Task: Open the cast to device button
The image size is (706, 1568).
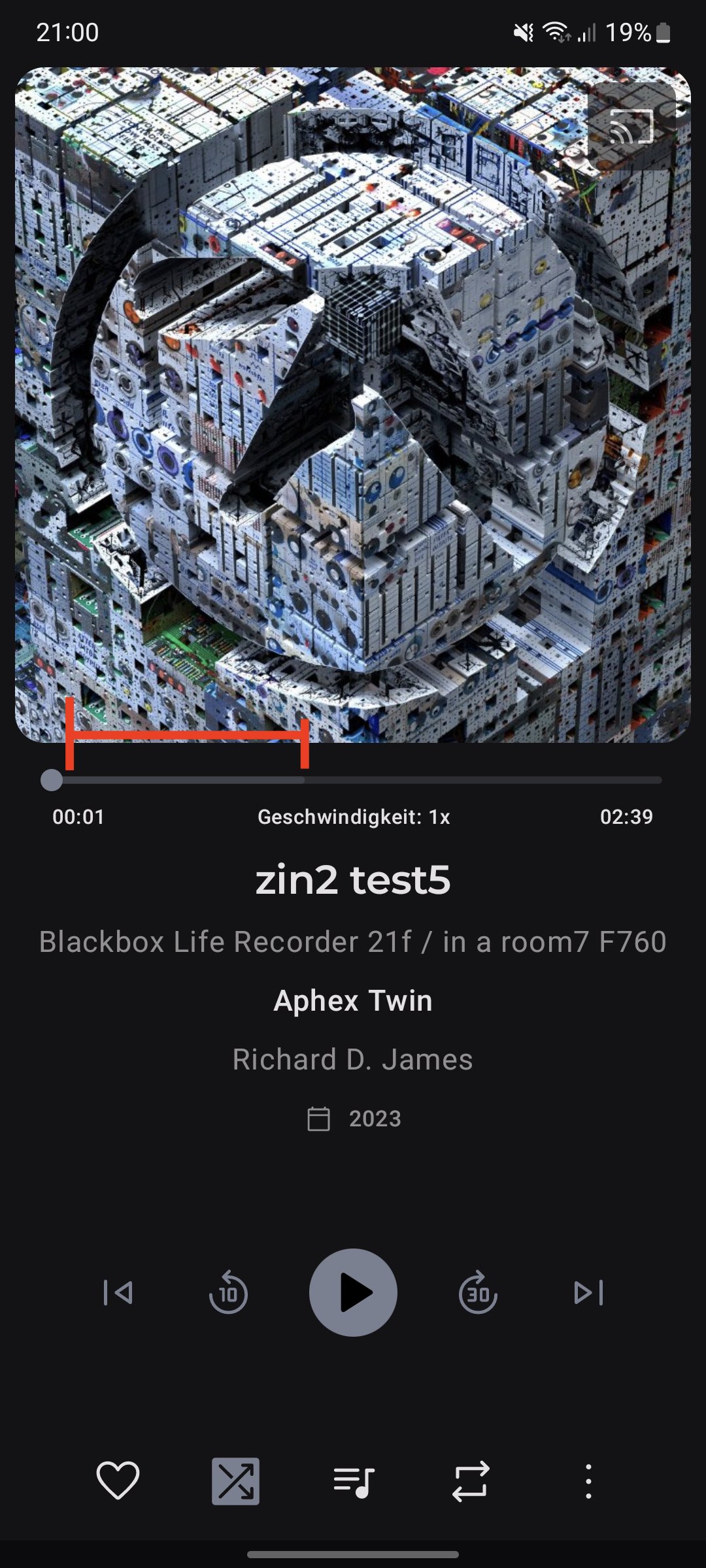Action: coord(631,126)
